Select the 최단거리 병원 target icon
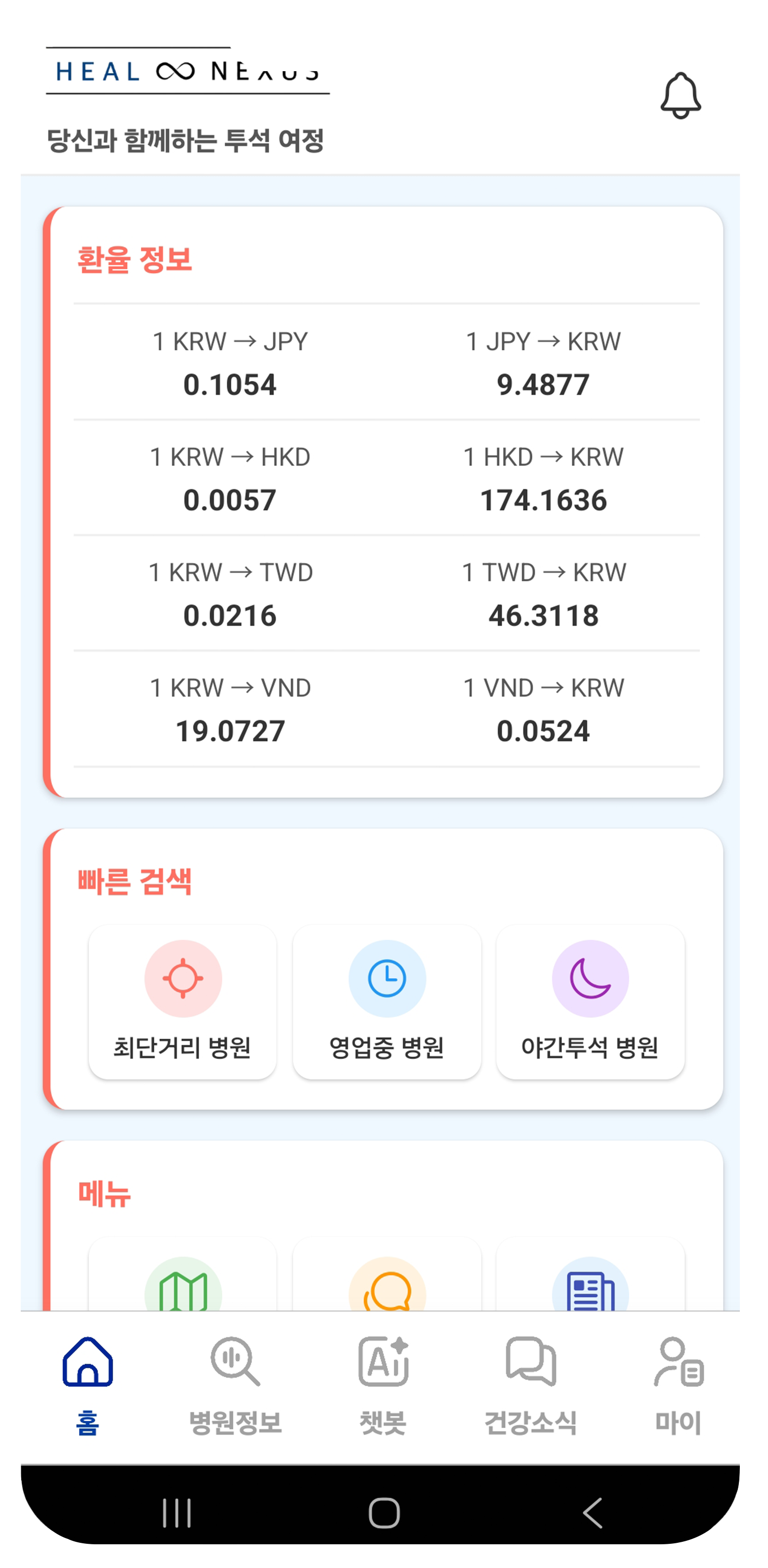768x1568 pixels. tap(182, 979)
